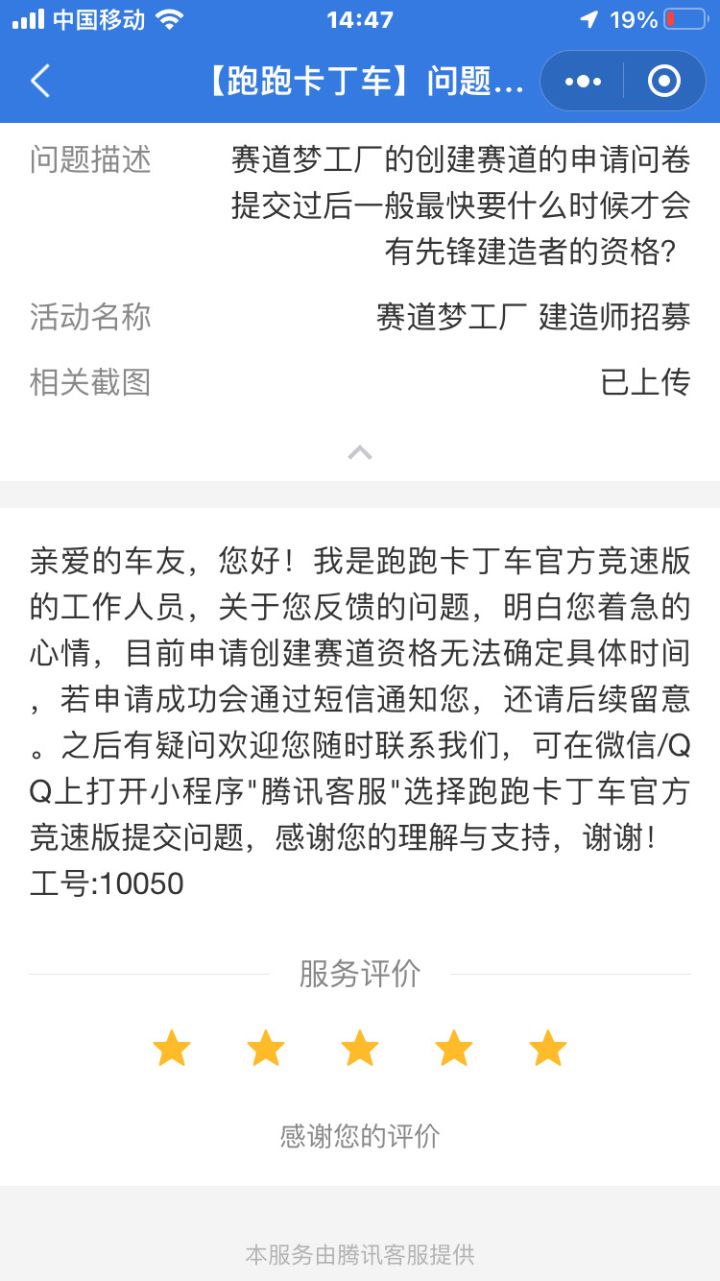Tap the customer service reply message text
The image size is (720, 1281).
(360, 715)
